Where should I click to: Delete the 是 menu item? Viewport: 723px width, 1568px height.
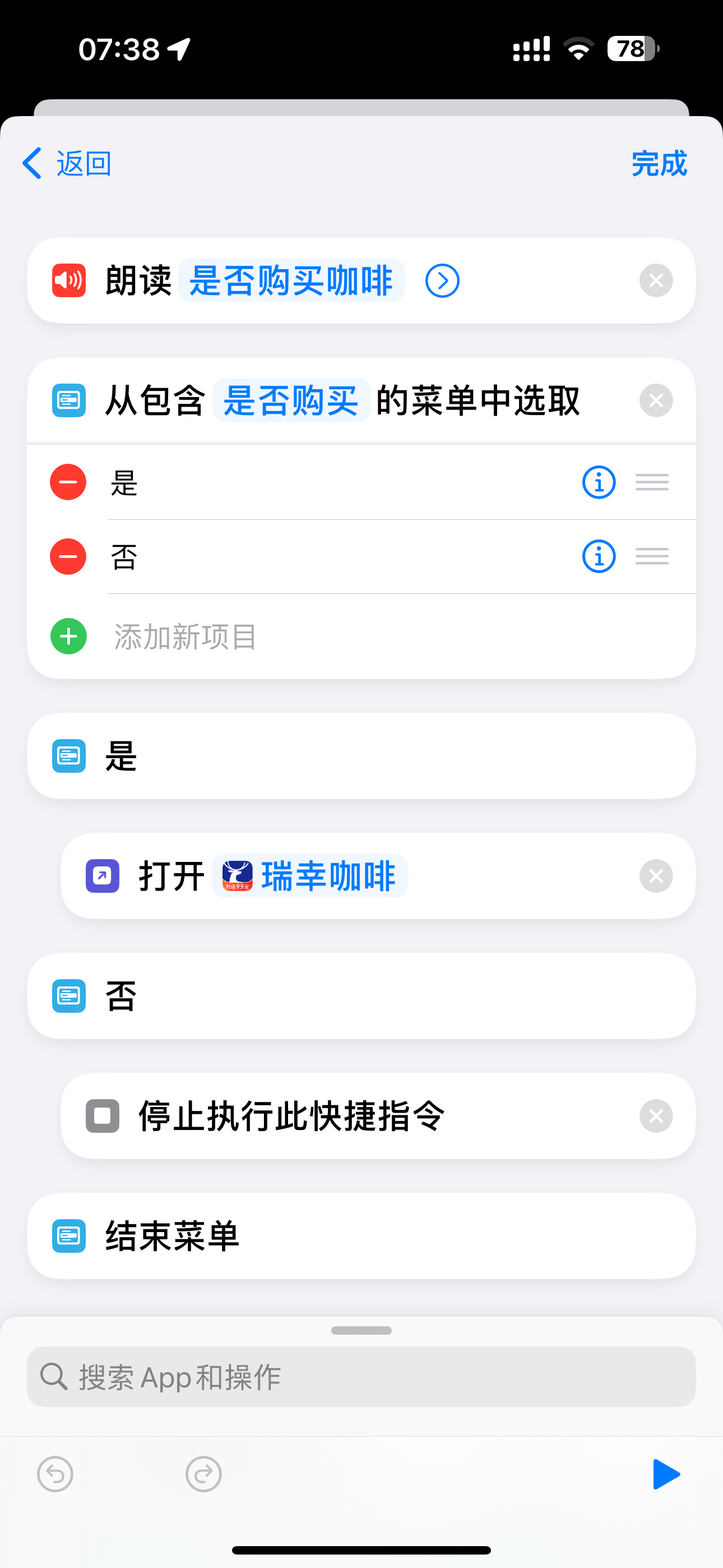point(68,482)
